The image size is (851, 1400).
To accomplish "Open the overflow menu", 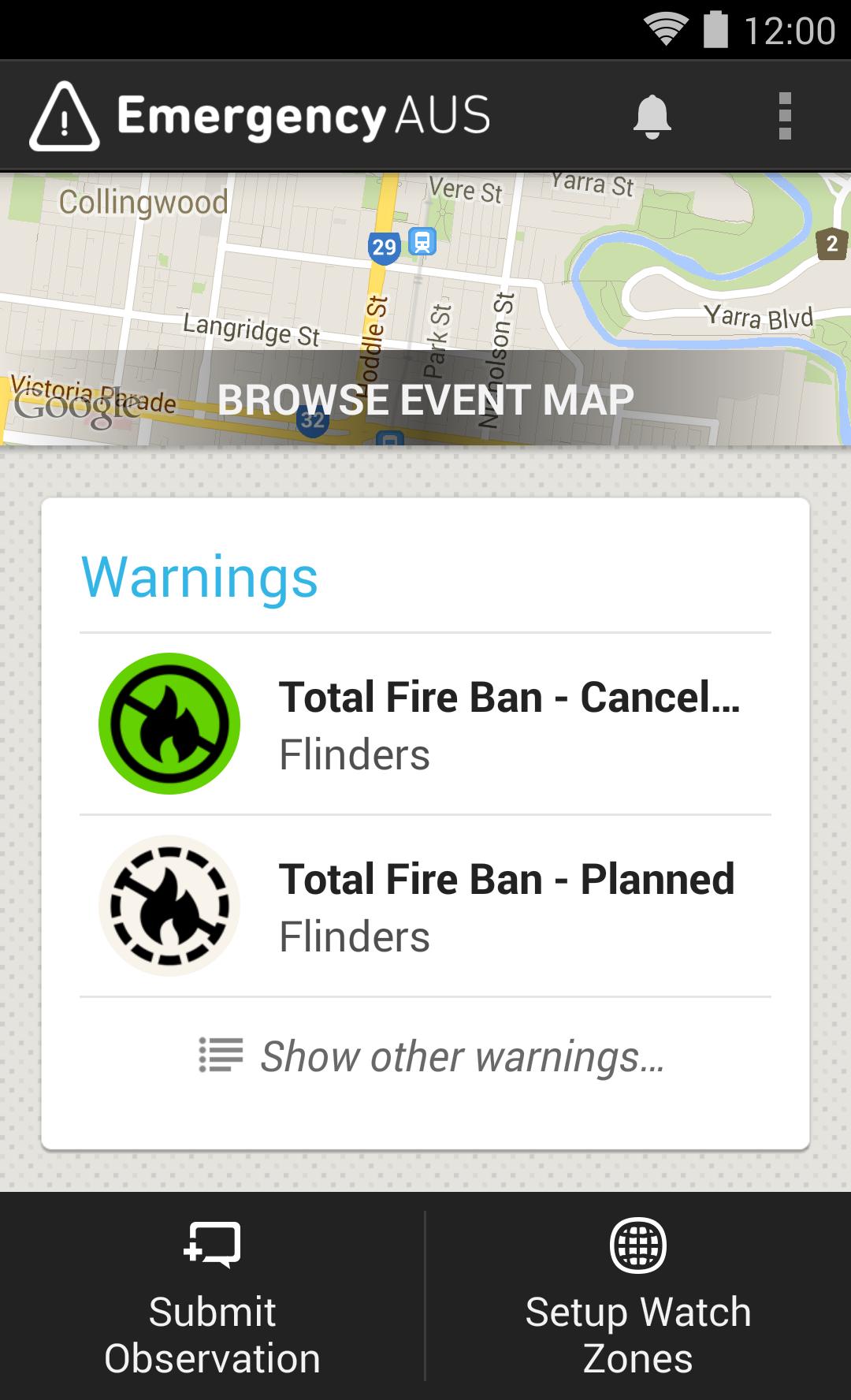I will click(784, 115).
